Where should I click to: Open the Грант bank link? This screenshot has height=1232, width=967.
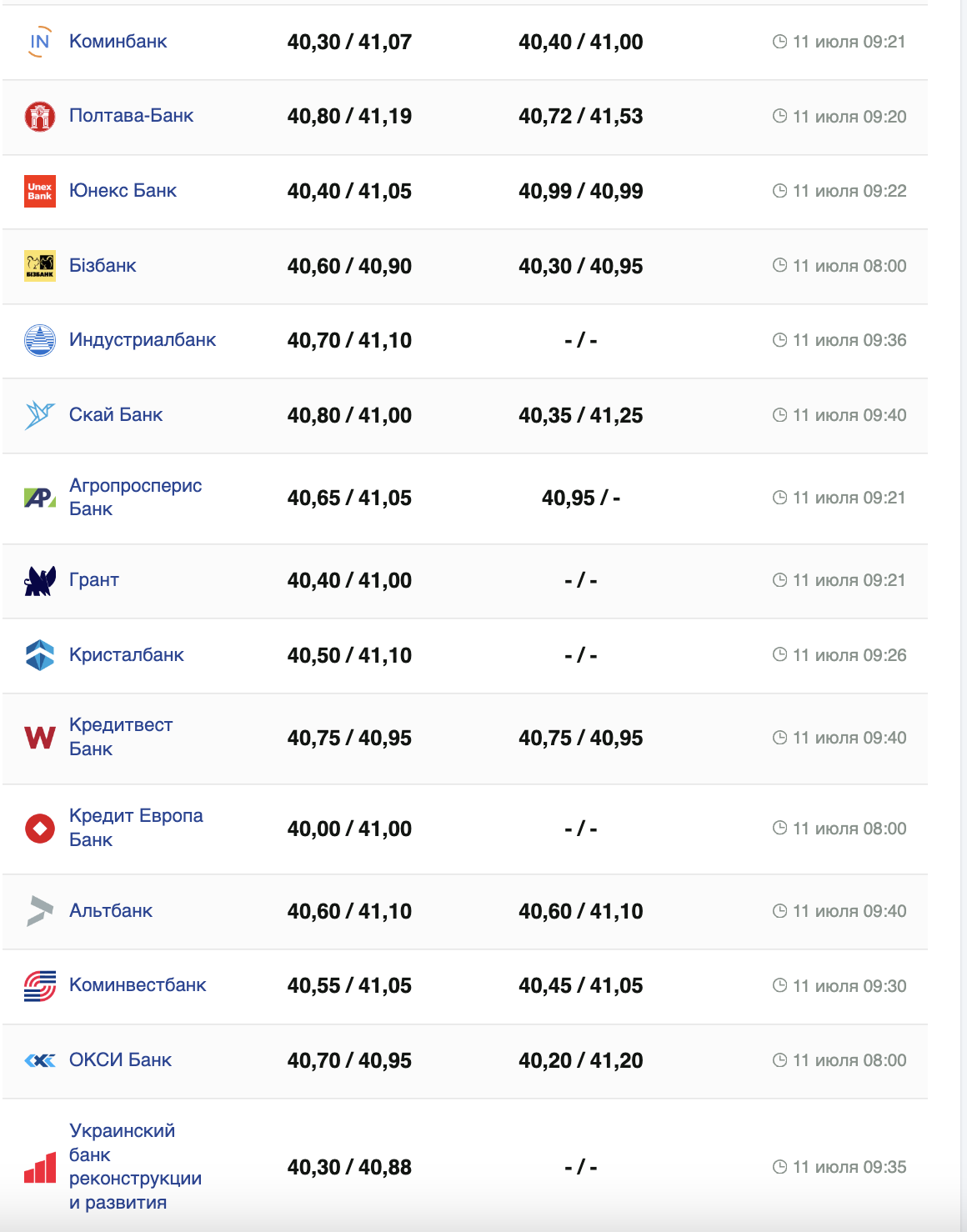click(x=94, y=580)
